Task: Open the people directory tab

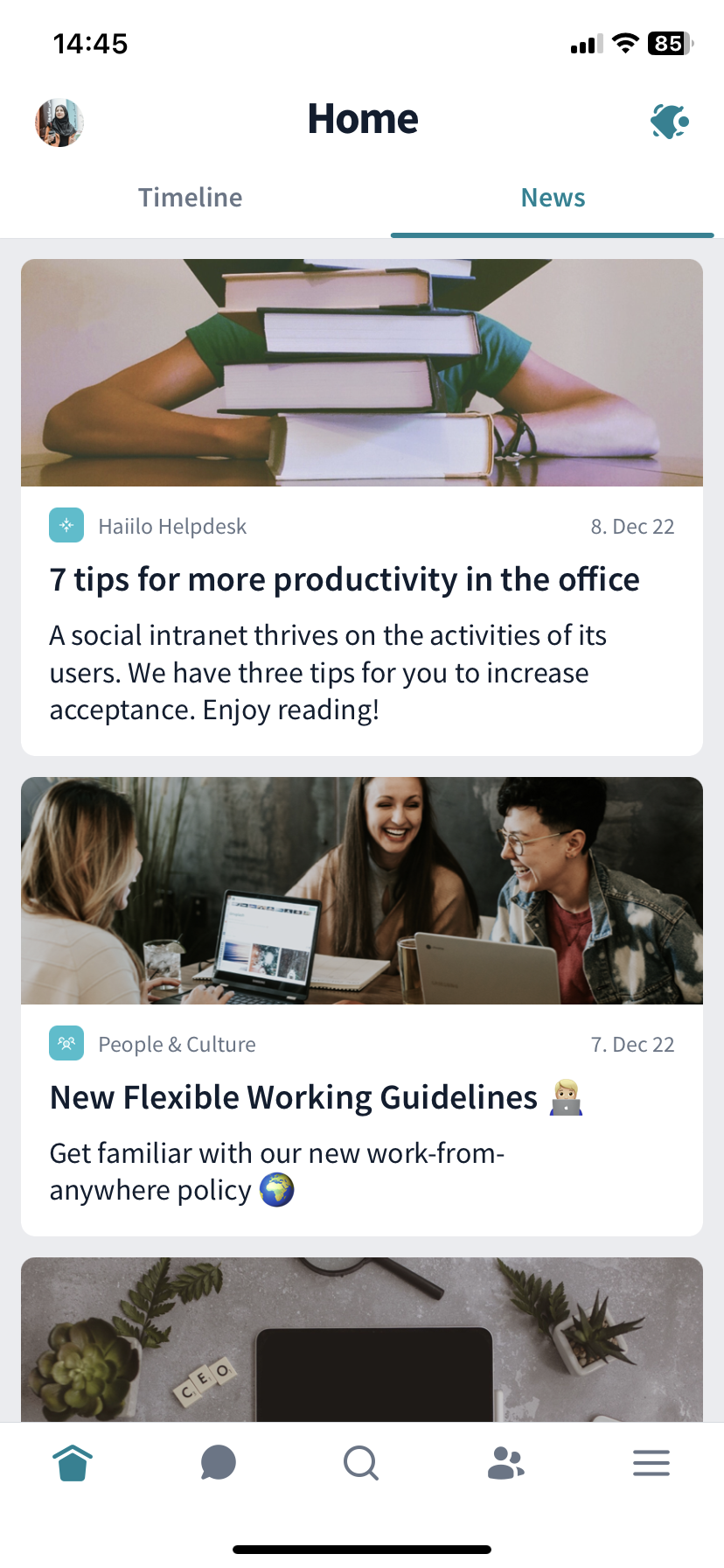Action: coord(505,1462)
